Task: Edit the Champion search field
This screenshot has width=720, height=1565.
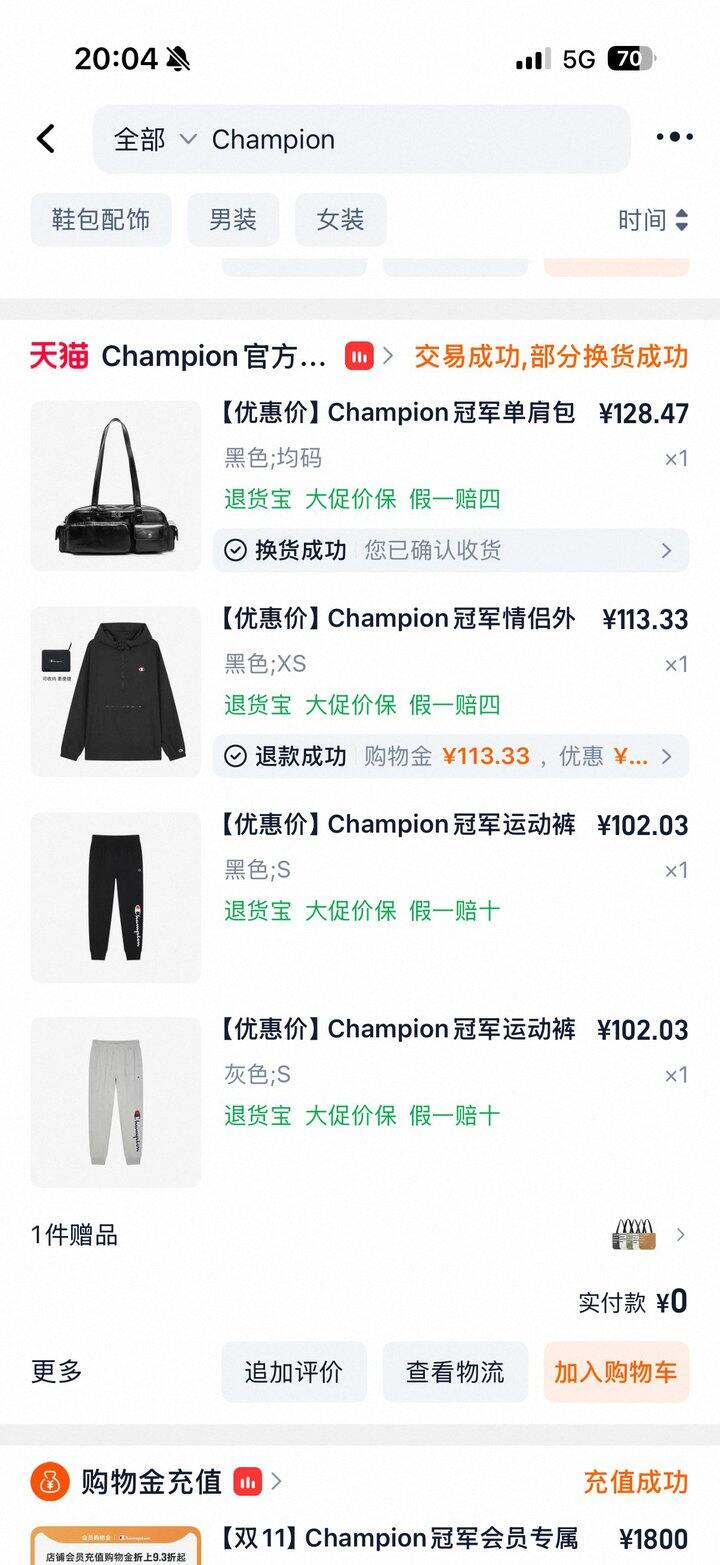Action: pos(400,140)
